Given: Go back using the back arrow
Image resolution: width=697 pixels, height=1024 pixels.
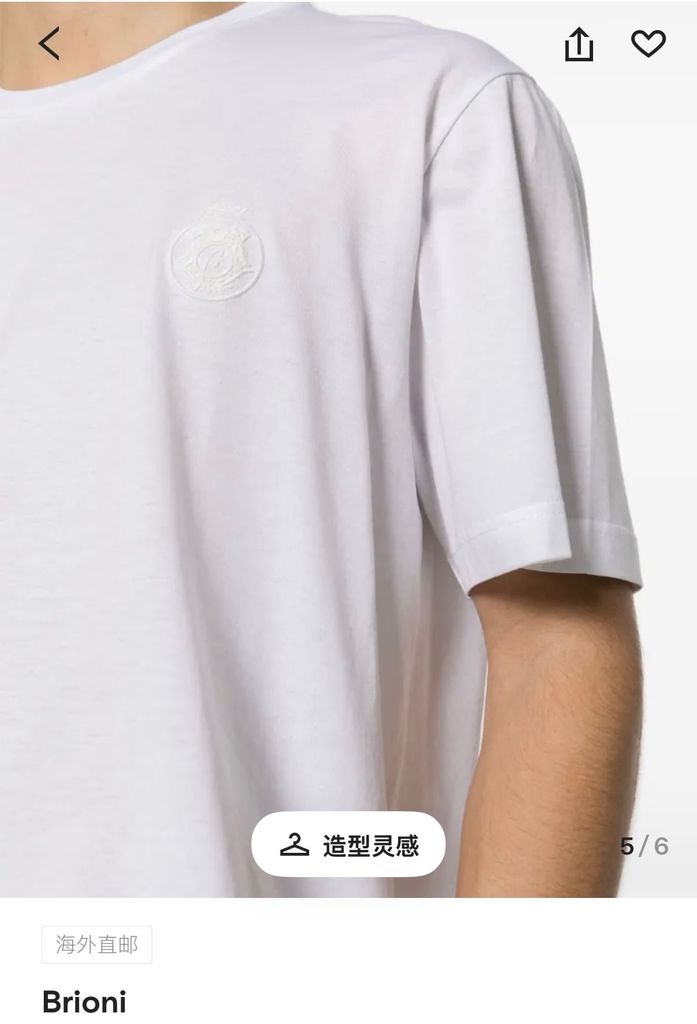Looking at the screenshot, I should (49, 44).
